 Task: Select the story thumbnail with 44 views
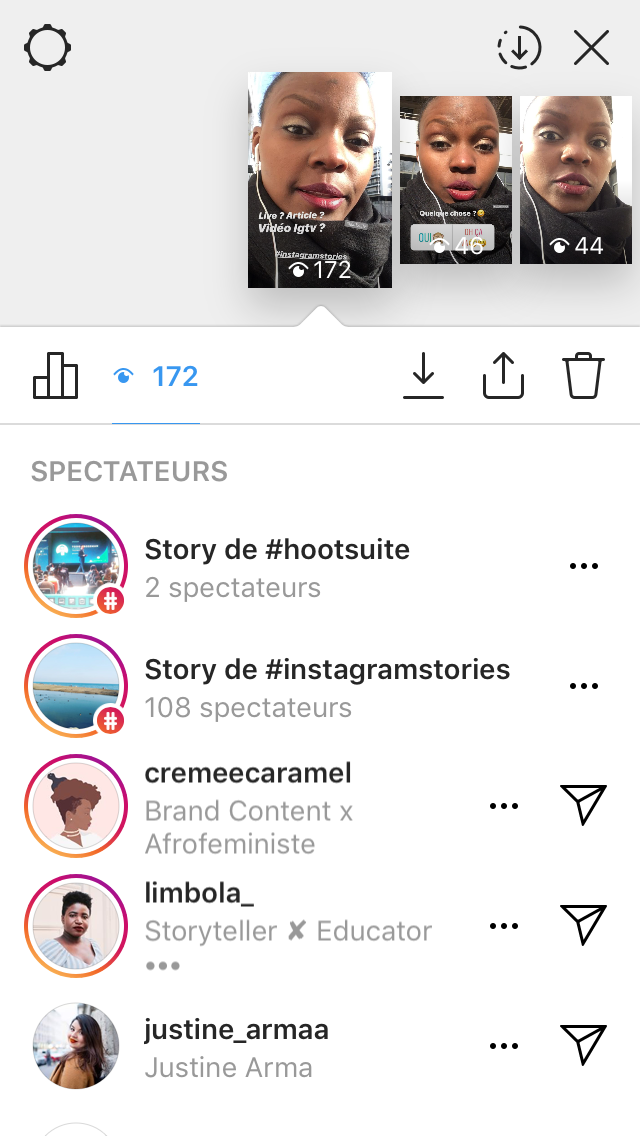click(575, 180)
